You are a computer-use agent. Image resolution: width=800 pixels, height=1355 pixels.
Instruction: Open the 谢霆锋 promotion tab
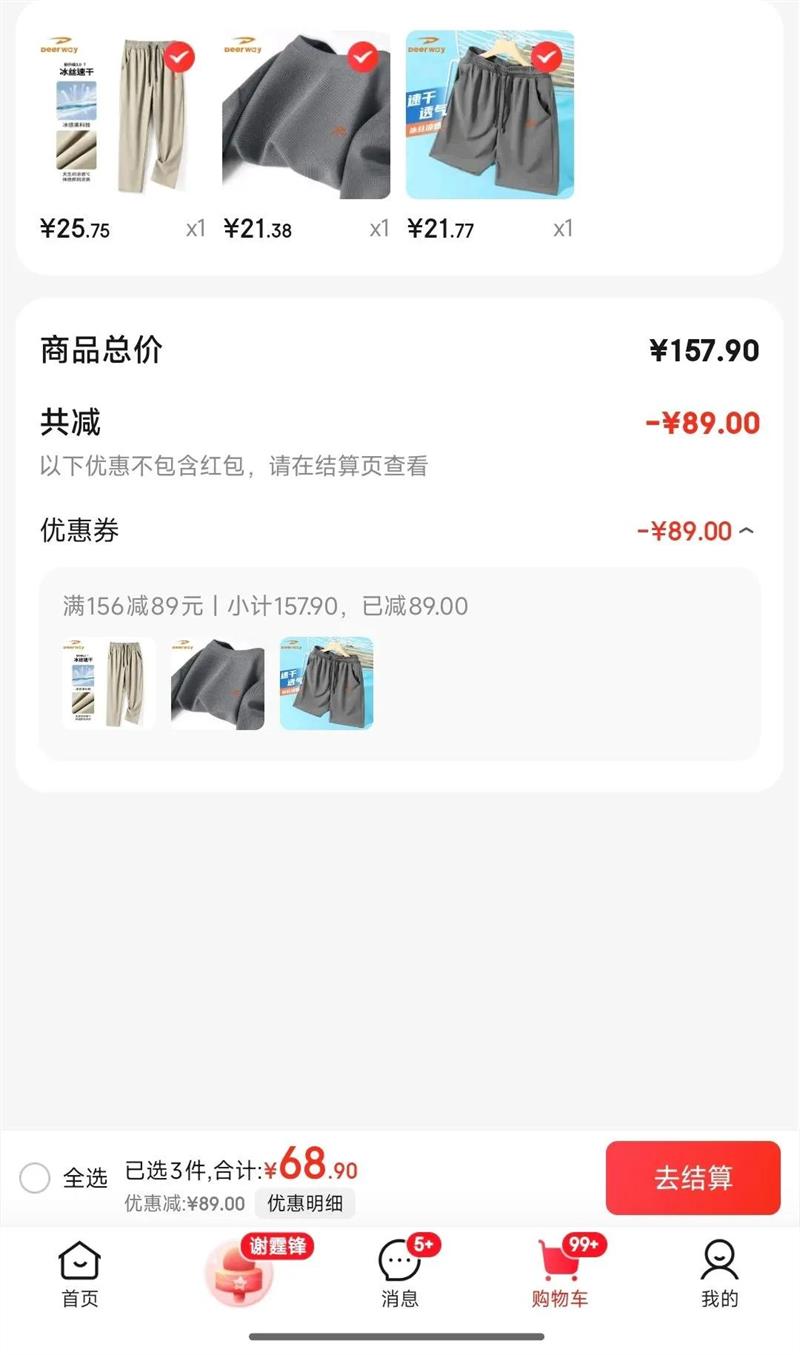point(239,1272)
